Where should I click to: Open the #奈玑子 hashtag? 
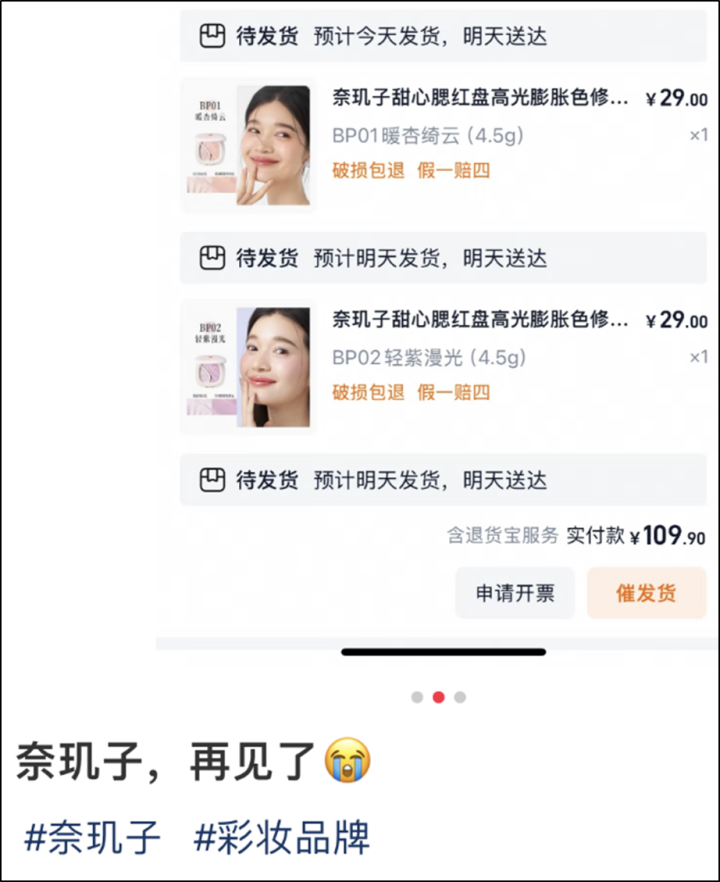[88, 837]
